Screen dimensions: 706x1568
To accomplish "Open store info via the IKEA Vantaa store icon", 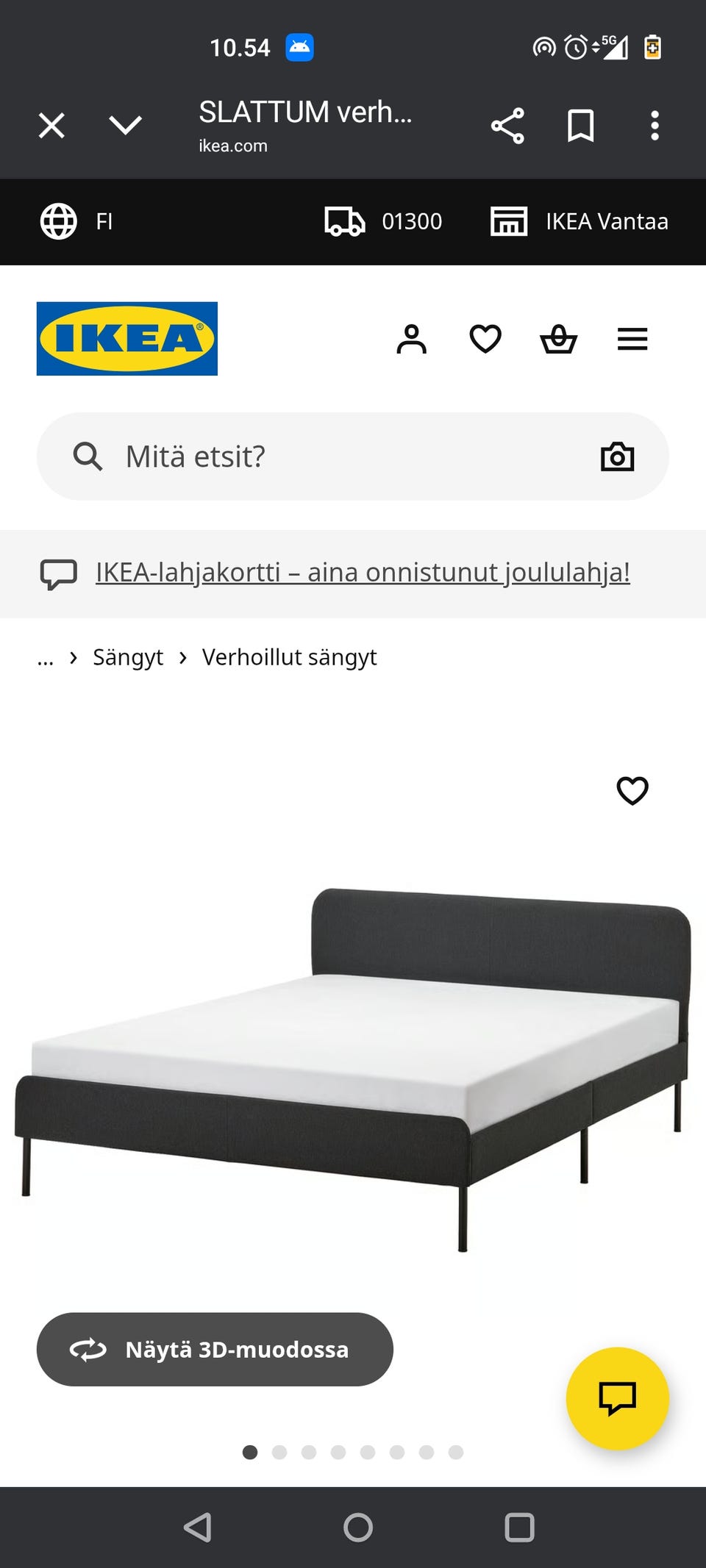I will pos(507,221).
